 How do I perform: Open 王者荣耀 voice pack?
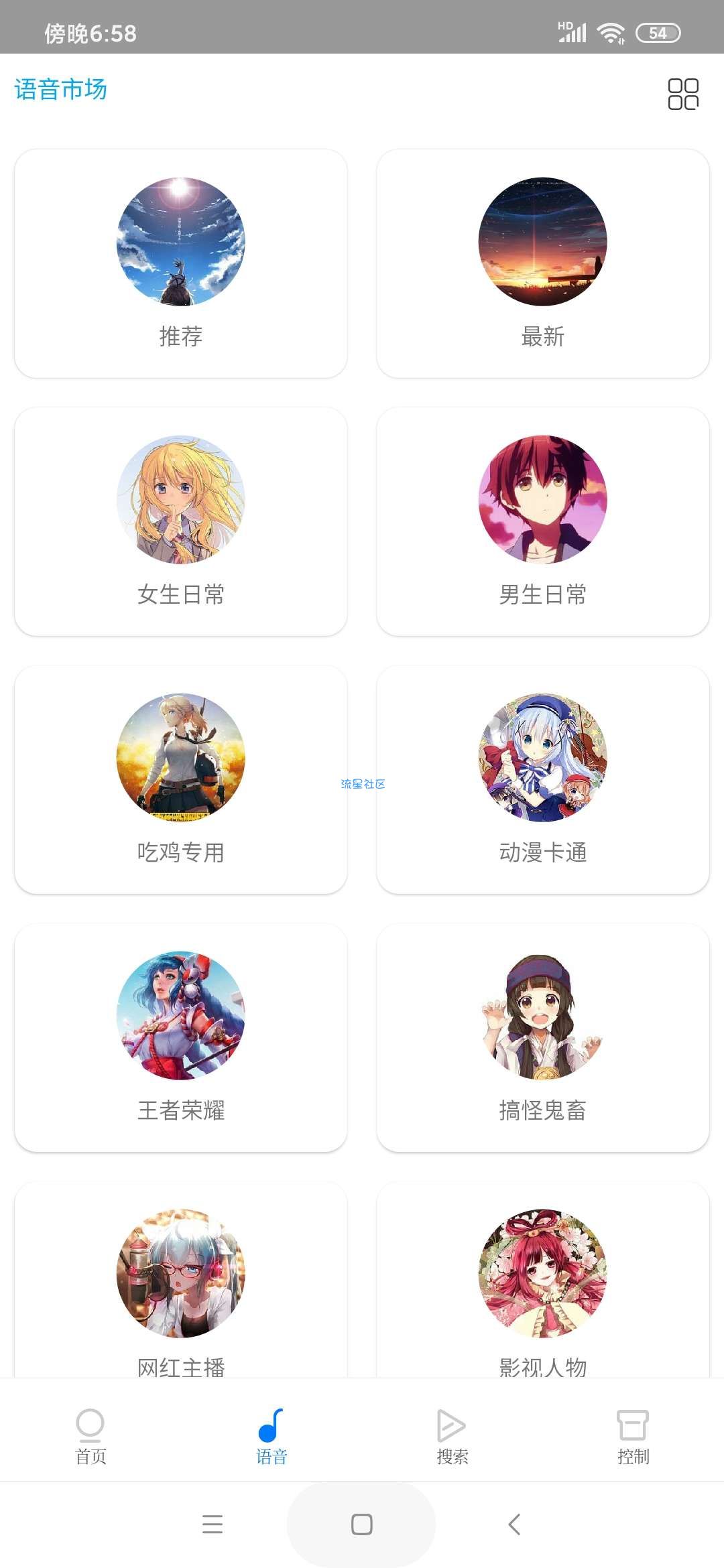click(181, 1037)
